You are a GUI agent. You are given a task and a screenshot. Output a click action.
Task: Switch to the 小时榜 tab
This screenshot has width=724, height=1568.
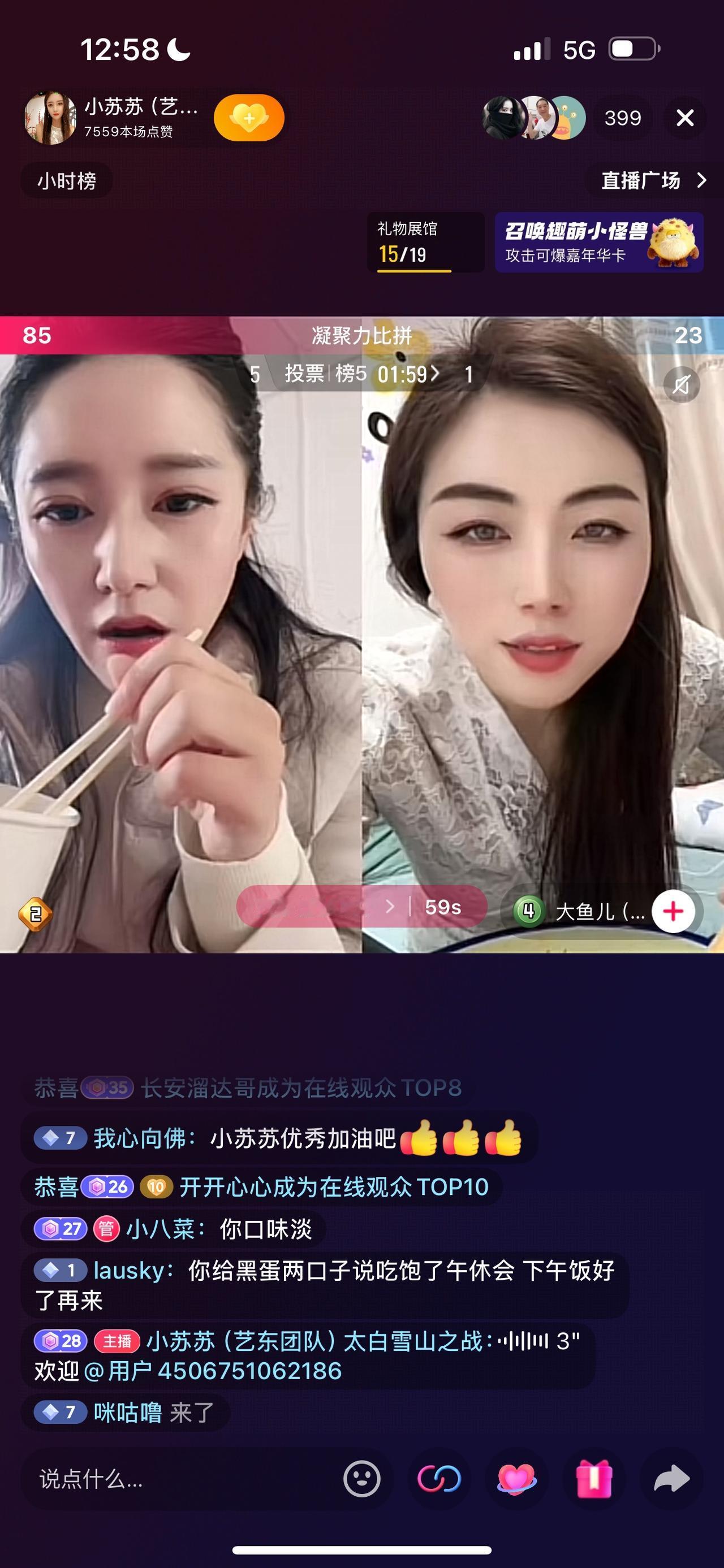[x=67, y=180]
